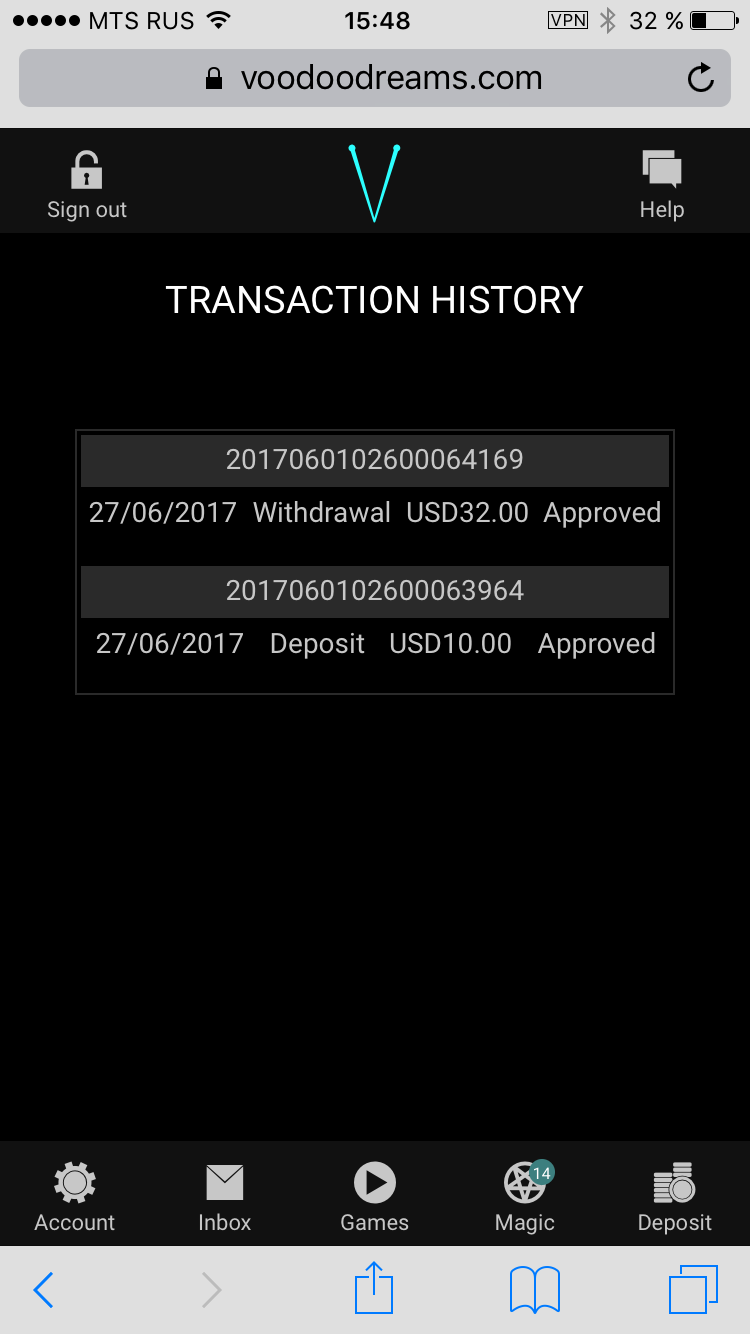This screenshot has height=1334, width=750.
Task: Switch to the Inbox tab
Action: point(225,1196)
